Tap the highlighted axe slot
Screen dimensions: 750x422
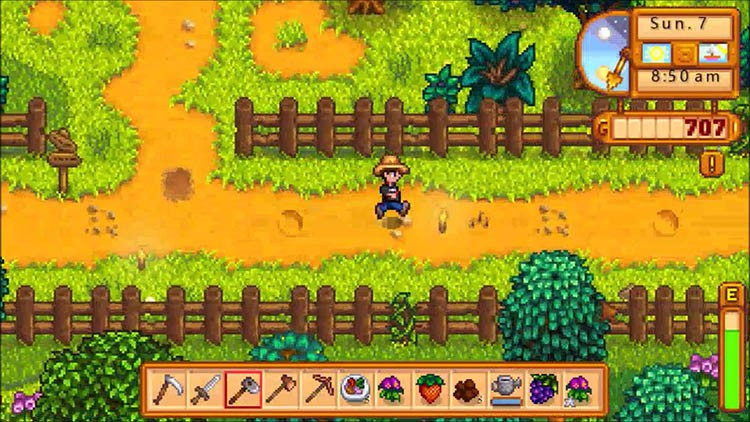pyautogui.click(x=243, y=389)
